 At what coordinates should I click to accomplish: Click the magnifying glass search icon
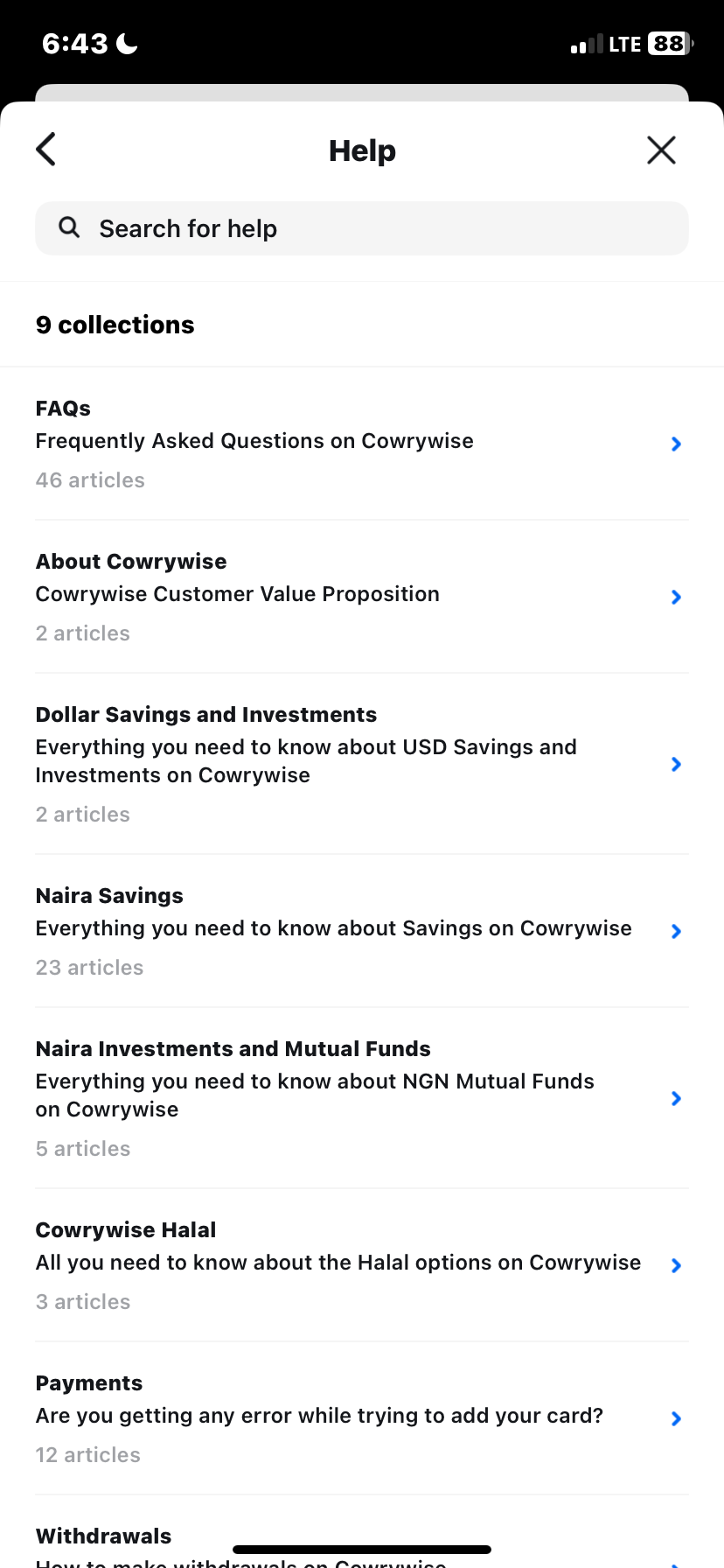pos(69,227)
